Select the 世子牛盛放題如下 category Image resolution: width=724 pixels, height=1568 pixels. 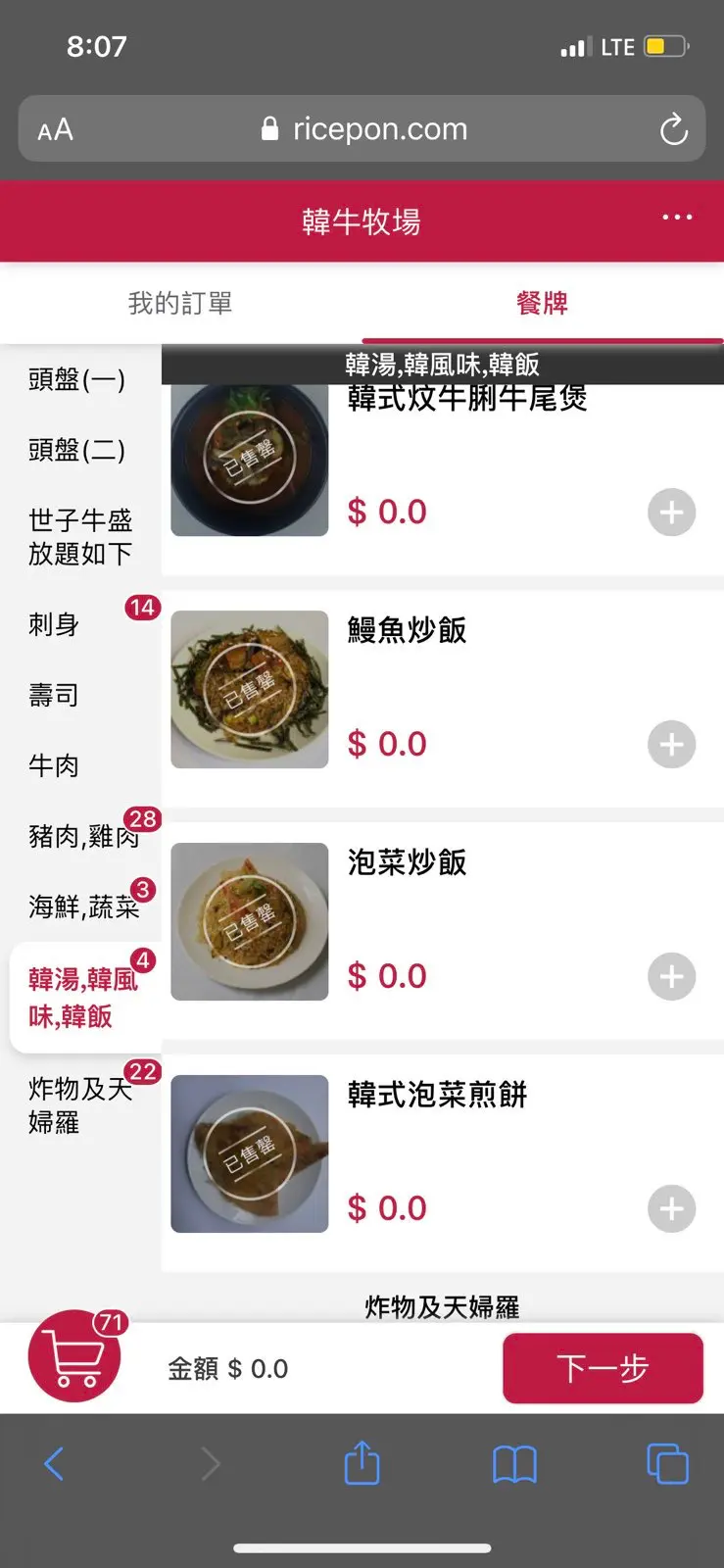pyautogui.click(x=80, y=537)
